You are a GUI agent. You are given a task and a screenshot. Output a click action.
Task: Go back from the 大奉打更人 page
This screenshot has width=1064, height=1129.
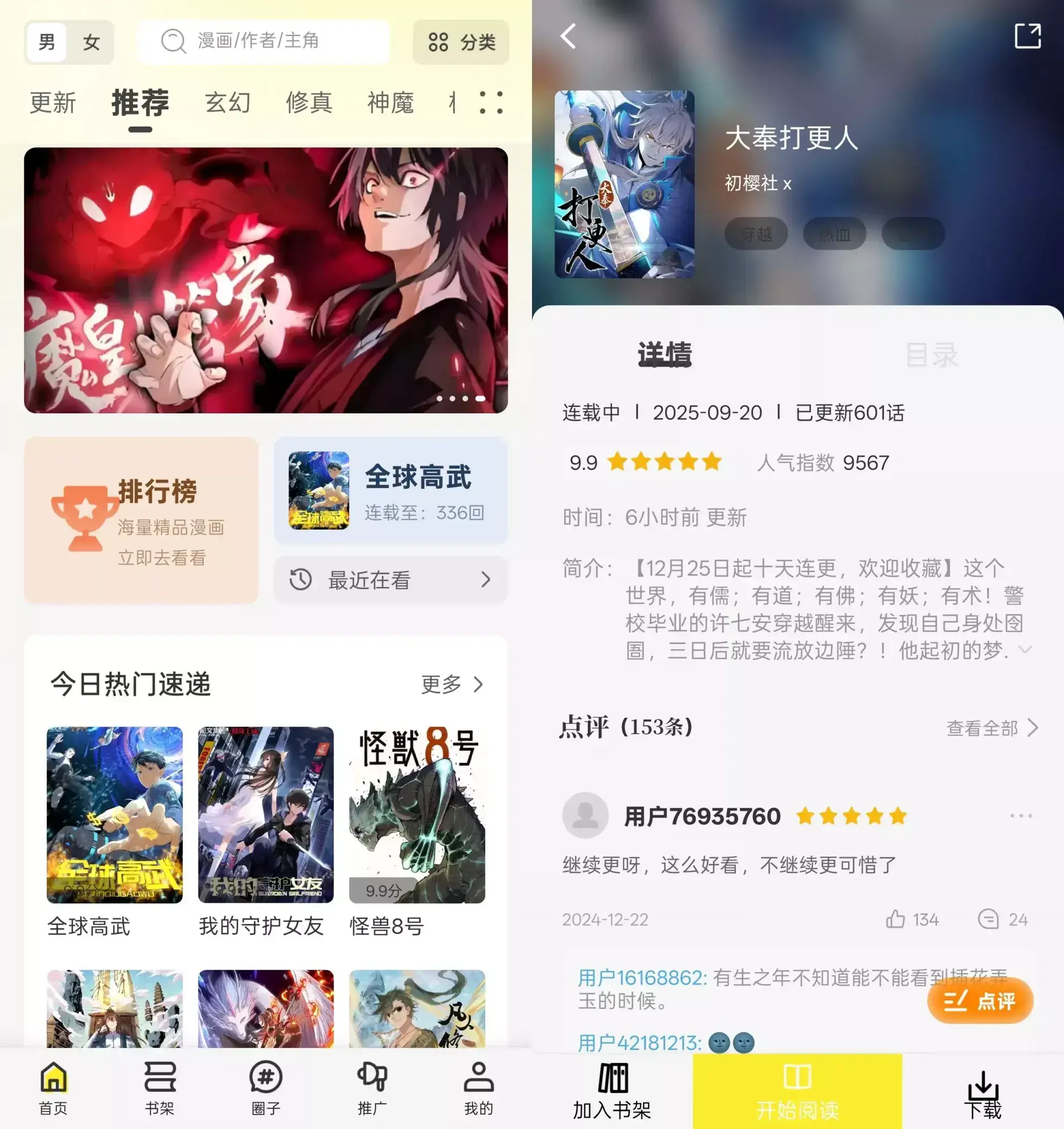(x=568, y=36)
